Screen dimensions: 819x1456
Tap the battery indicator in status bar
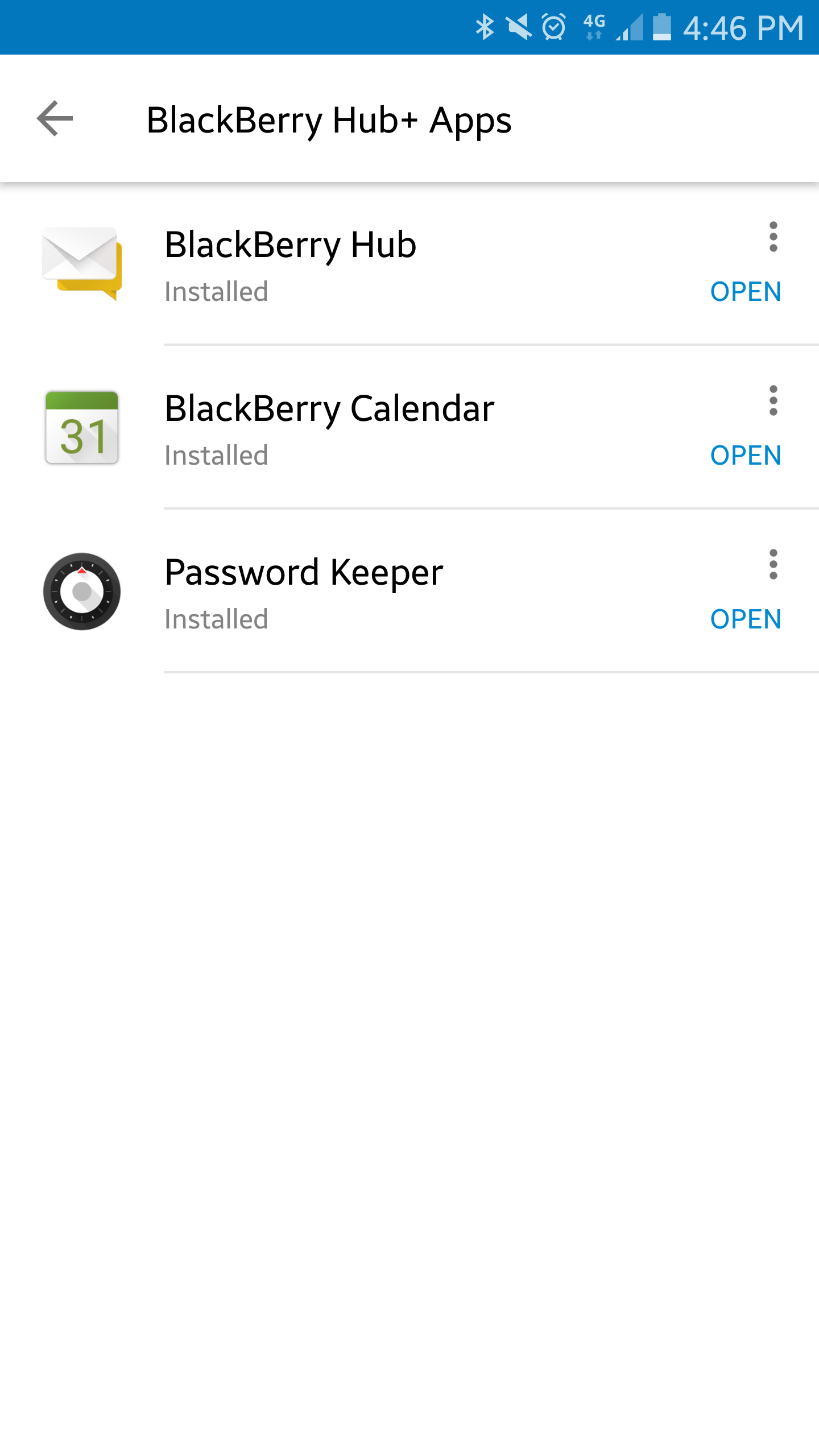661,26
